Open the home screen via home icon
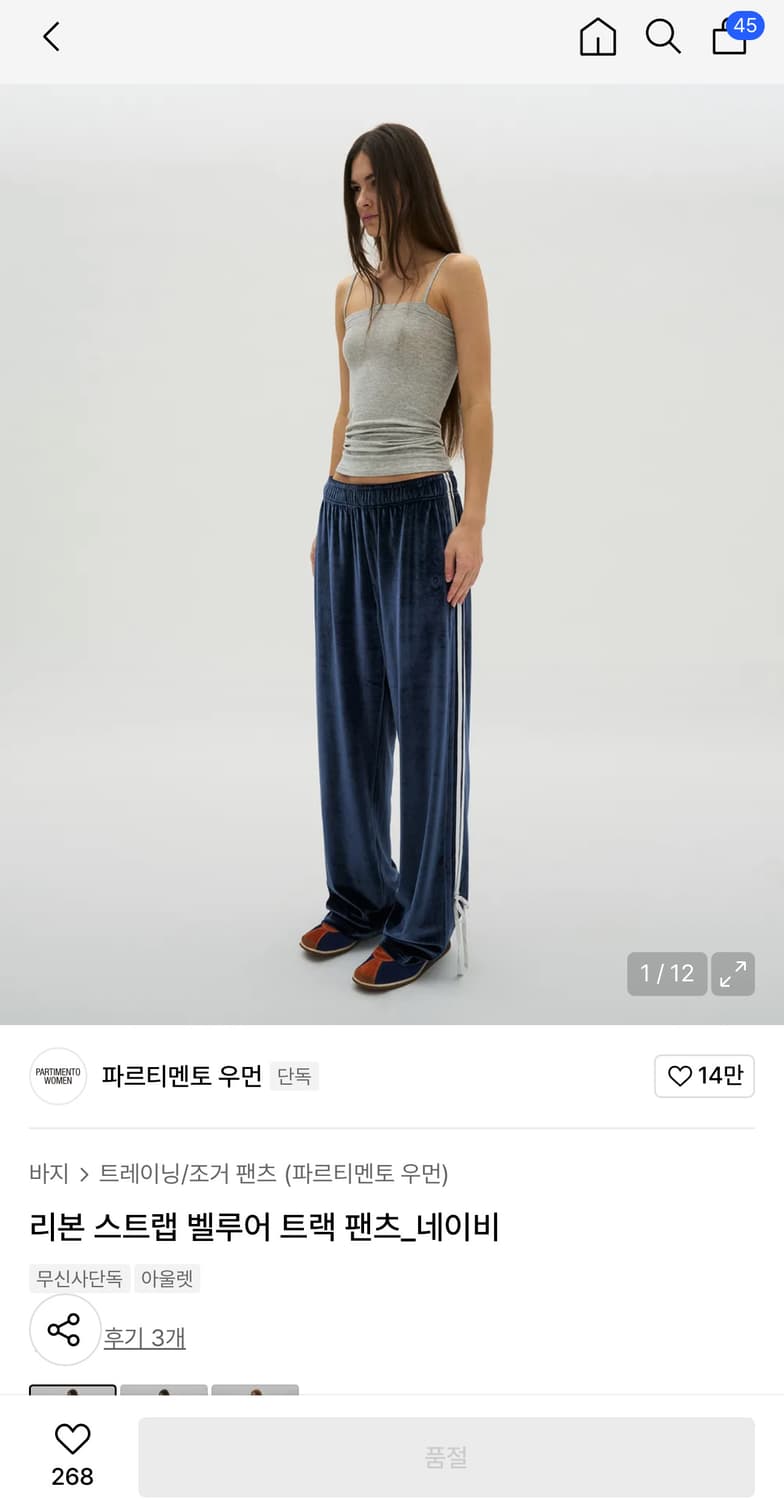Image resolution: width=784 pixels, height=1500 pixels. pos(598,37)
